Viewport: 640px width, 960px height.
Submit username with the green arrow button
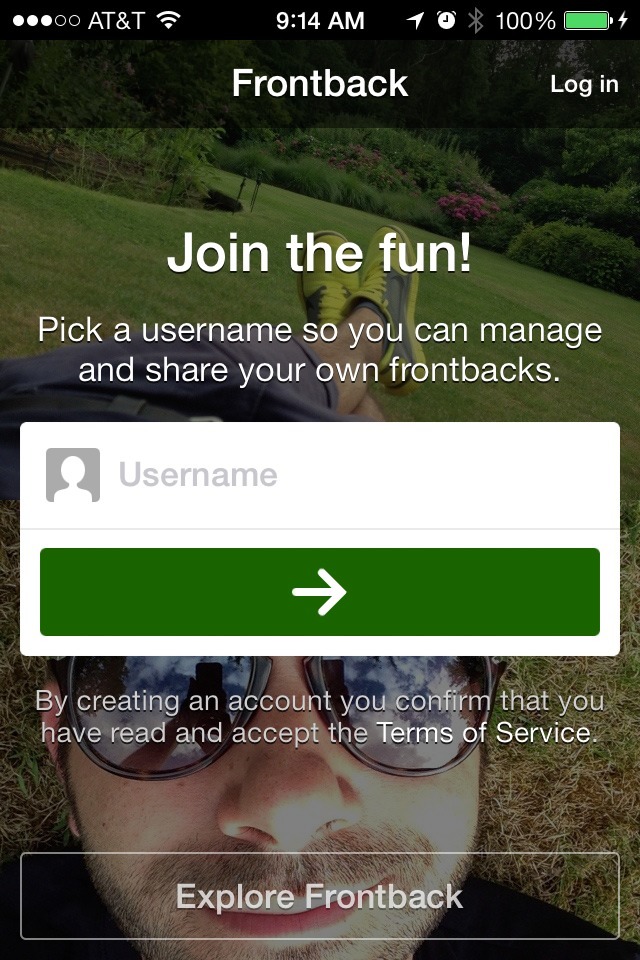tap(320, 592)
